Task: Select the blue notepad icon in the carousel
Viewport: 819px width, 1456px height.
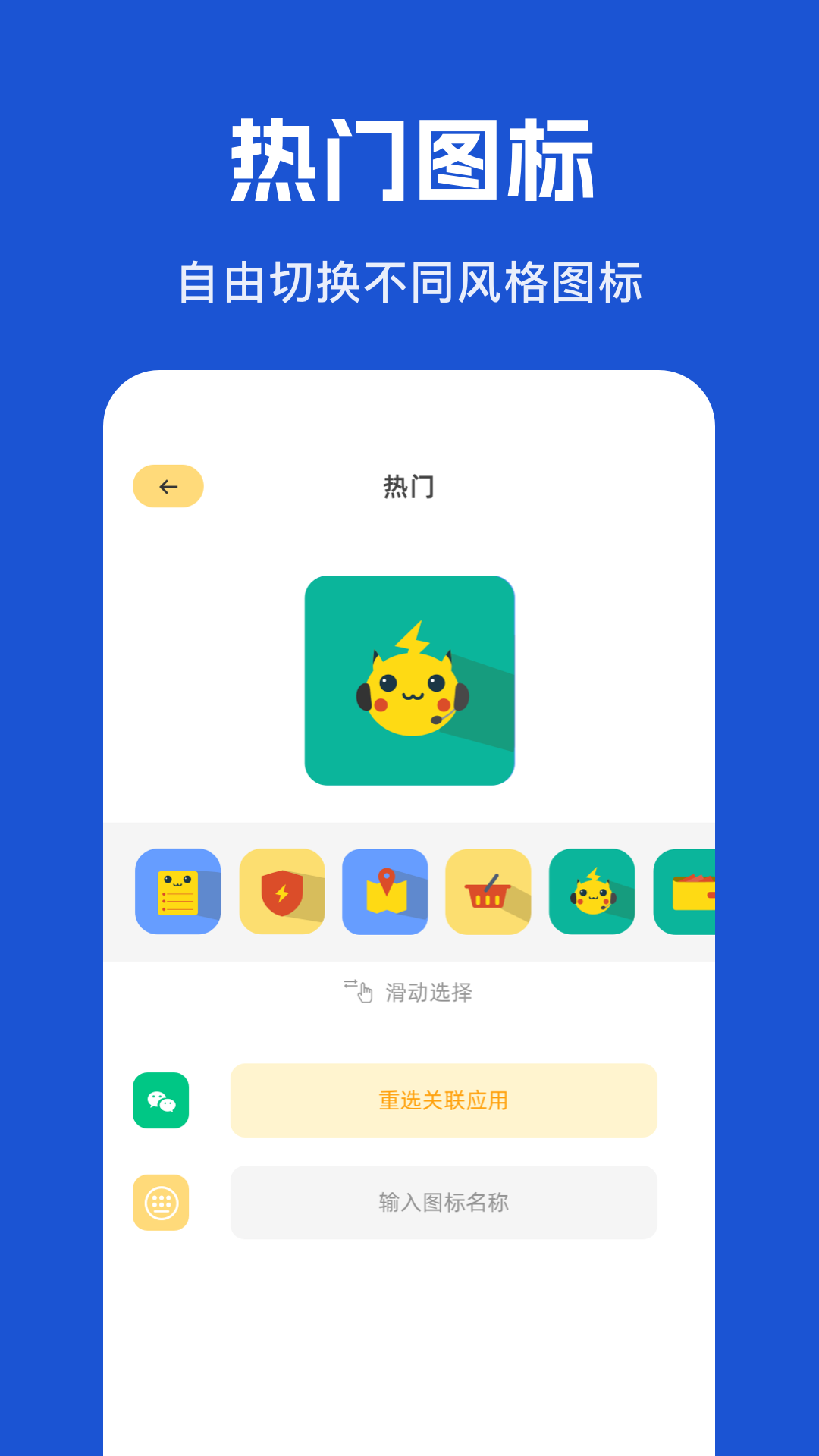Action: 177,892
